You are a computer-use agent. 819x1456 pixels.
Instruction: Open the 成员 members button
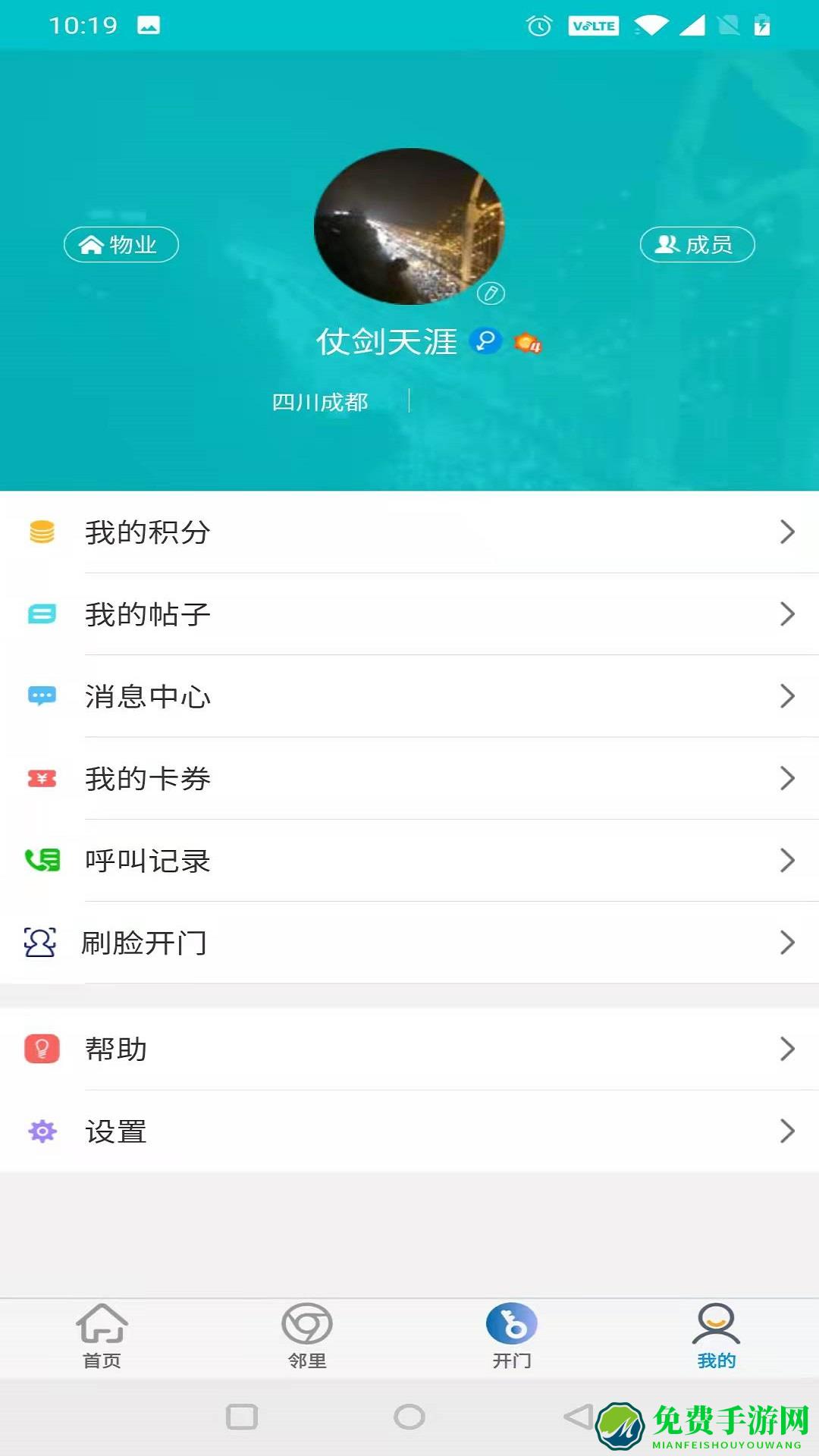tap(697, 245)
